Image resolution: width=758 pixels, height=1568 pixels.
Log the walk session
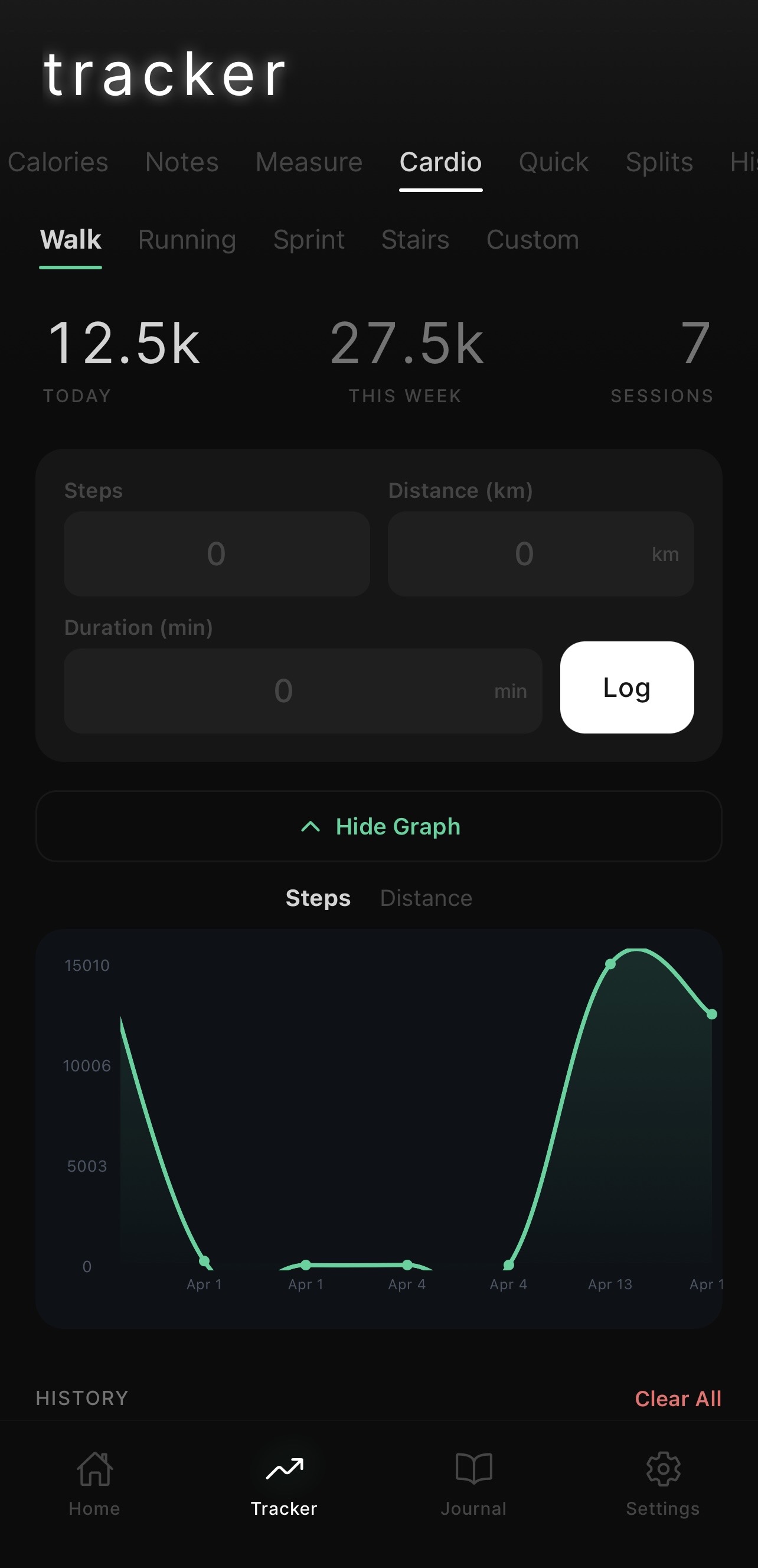(x=626, y=688)
